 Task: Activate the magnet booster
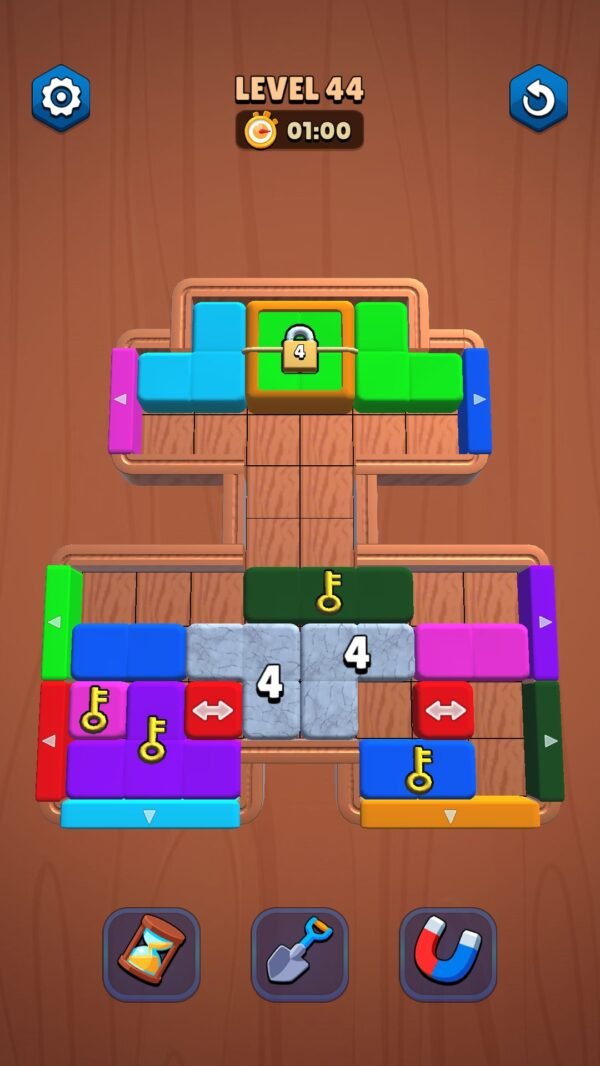(447, 953)
